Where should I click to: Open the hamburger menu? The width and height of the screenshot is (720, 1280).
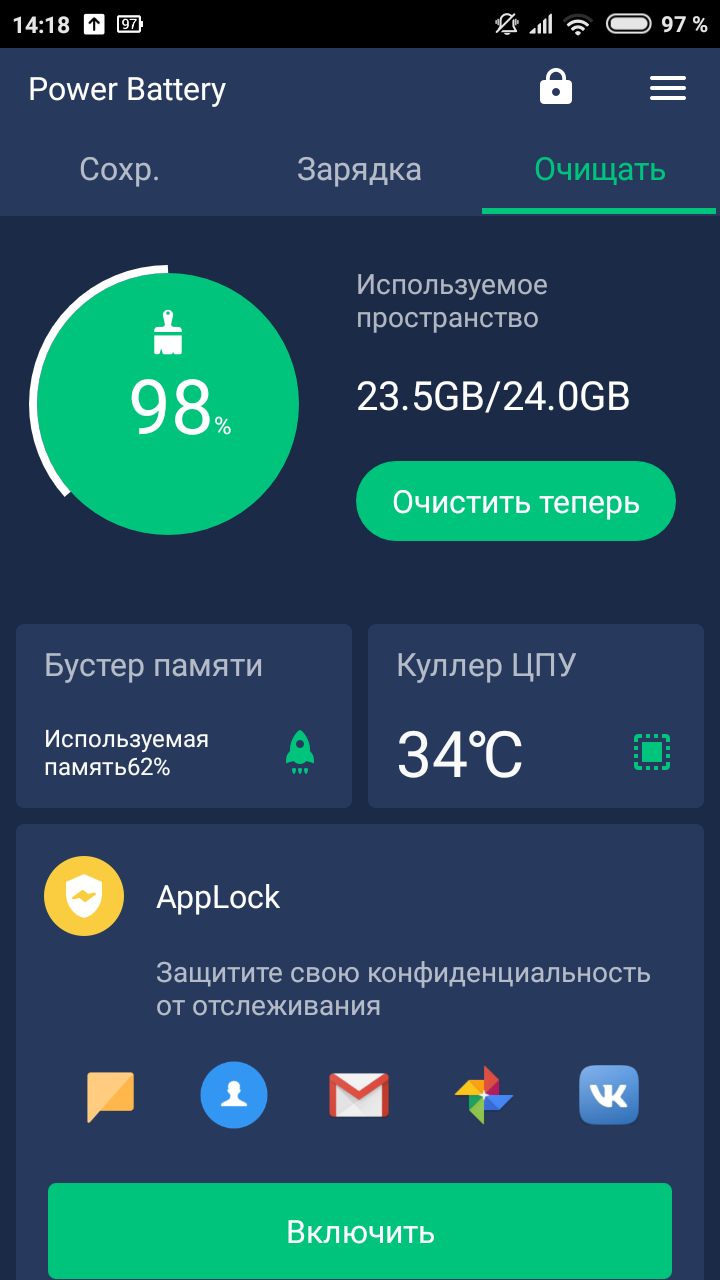668,88
